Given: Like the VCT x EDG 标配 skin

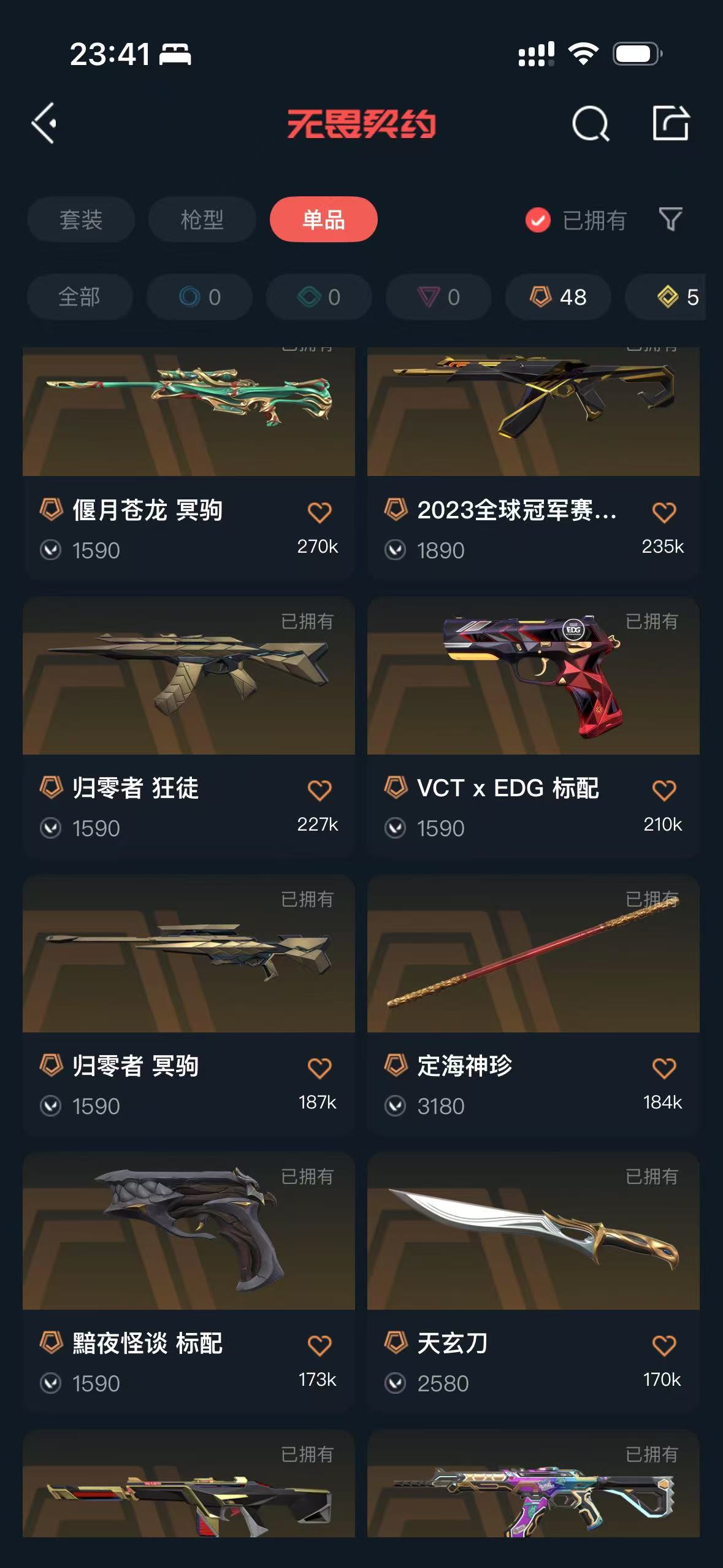Looking at the screenshot, I should click(x=664, y=790).
